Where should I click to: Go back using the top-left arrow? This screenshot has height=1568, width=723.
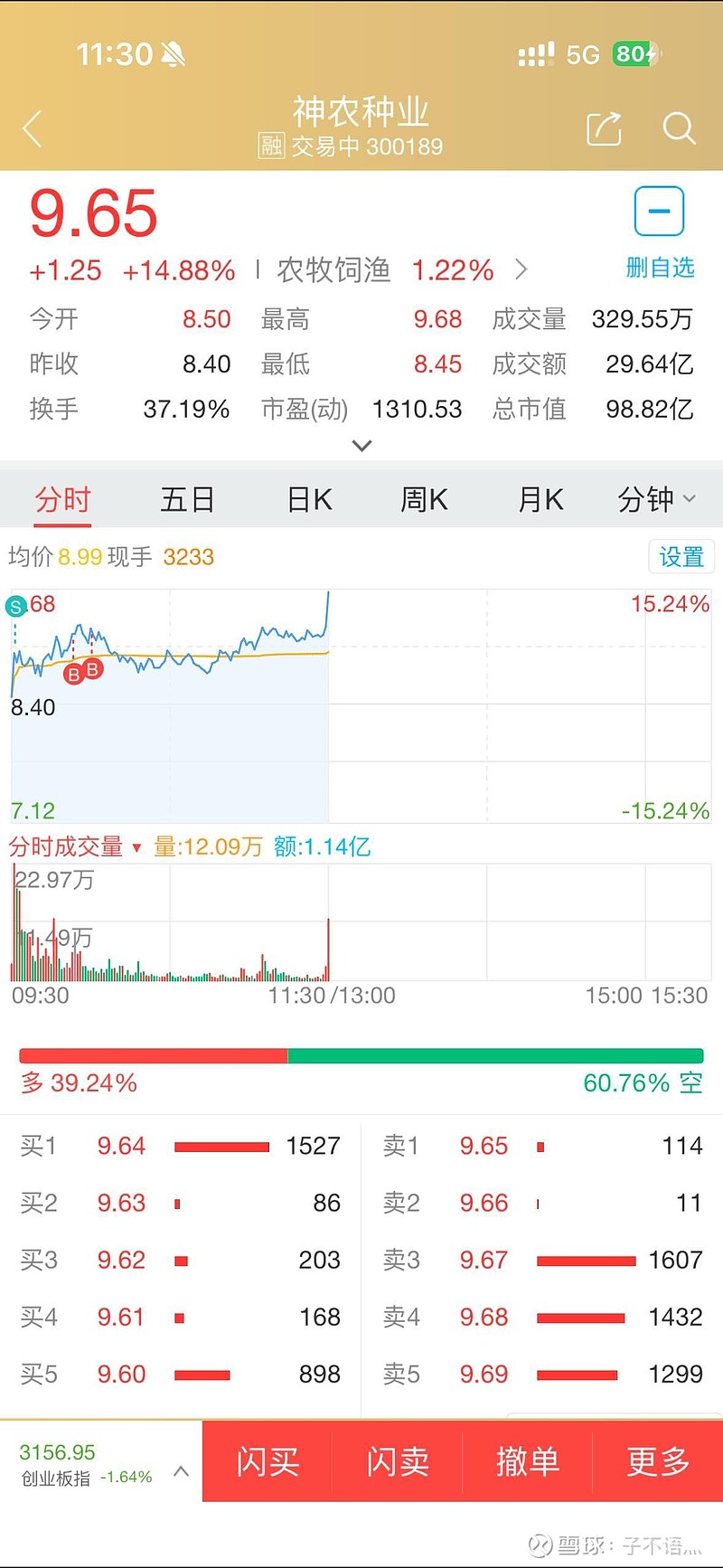click(x=33, y=128)
